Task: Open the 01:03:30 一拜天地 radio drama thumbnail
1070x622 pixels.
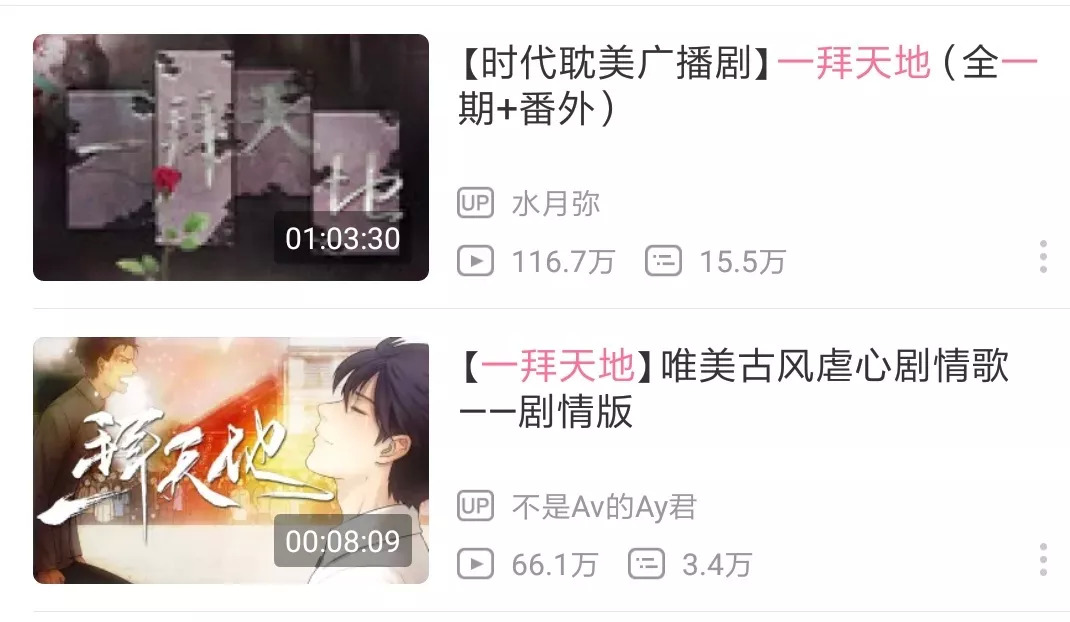Action: pos(231,157)
